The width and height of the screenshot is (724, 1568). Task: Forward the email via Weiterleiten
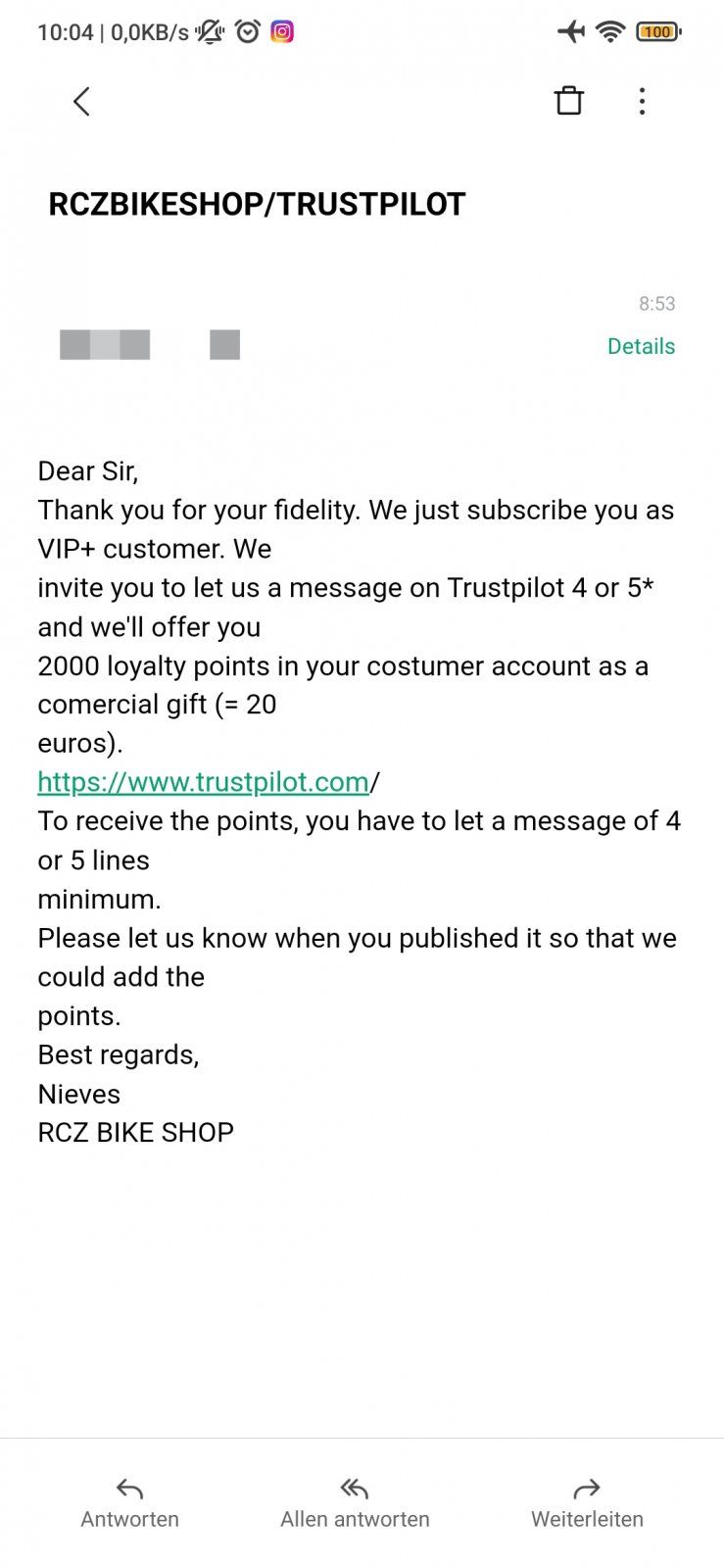point(587,1504)
